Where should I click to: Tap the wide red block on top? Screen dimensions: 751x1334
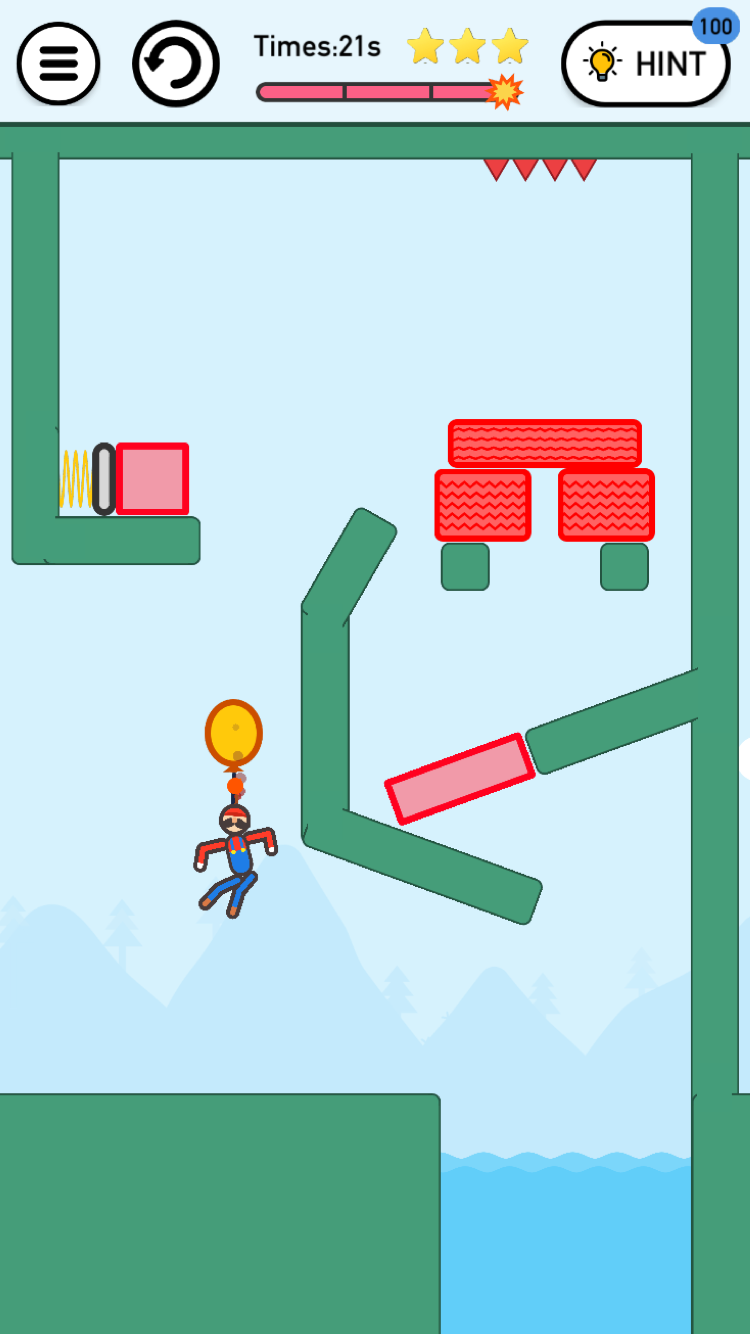544,443
